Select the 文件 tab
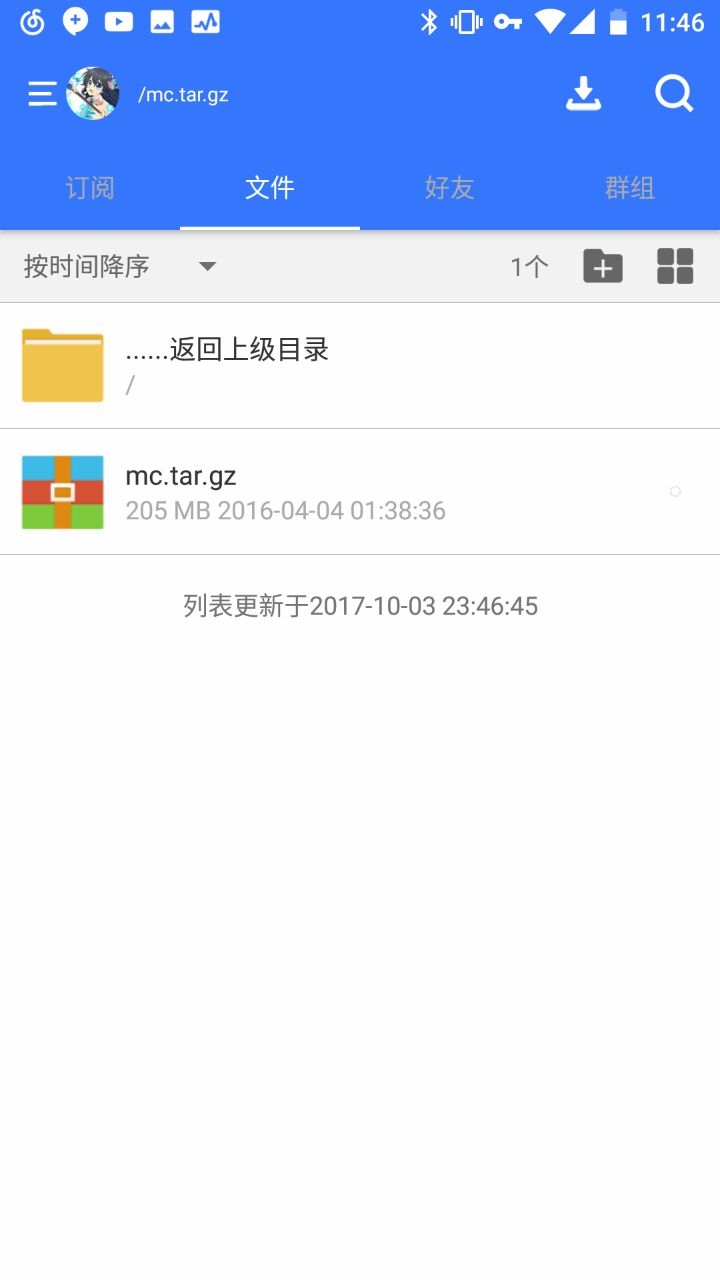This screenshot has width=720, height=1280. point(270,187)
